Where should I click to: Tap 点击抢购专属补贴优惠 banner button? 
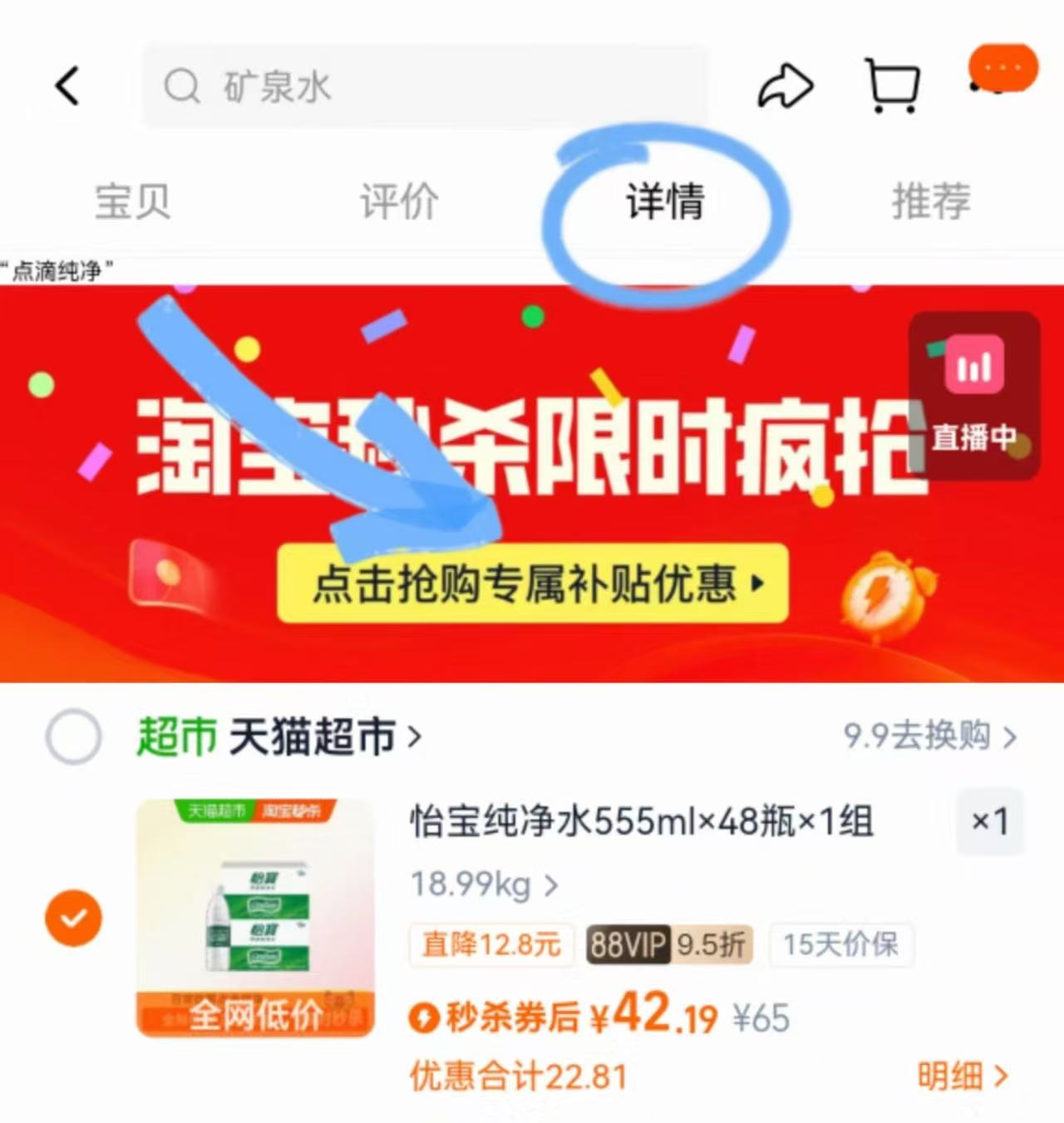coord(532,584)
